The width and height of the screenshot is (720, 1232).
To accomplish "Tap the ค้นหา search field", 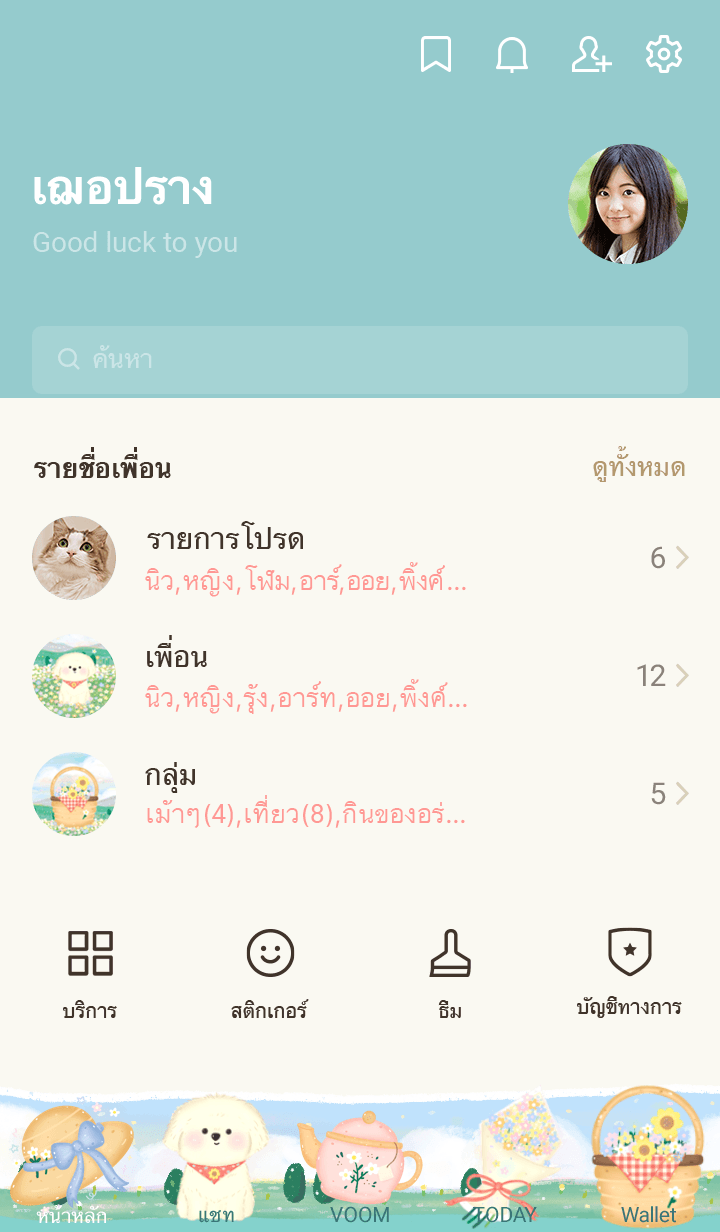I will (x=360, y=359).
